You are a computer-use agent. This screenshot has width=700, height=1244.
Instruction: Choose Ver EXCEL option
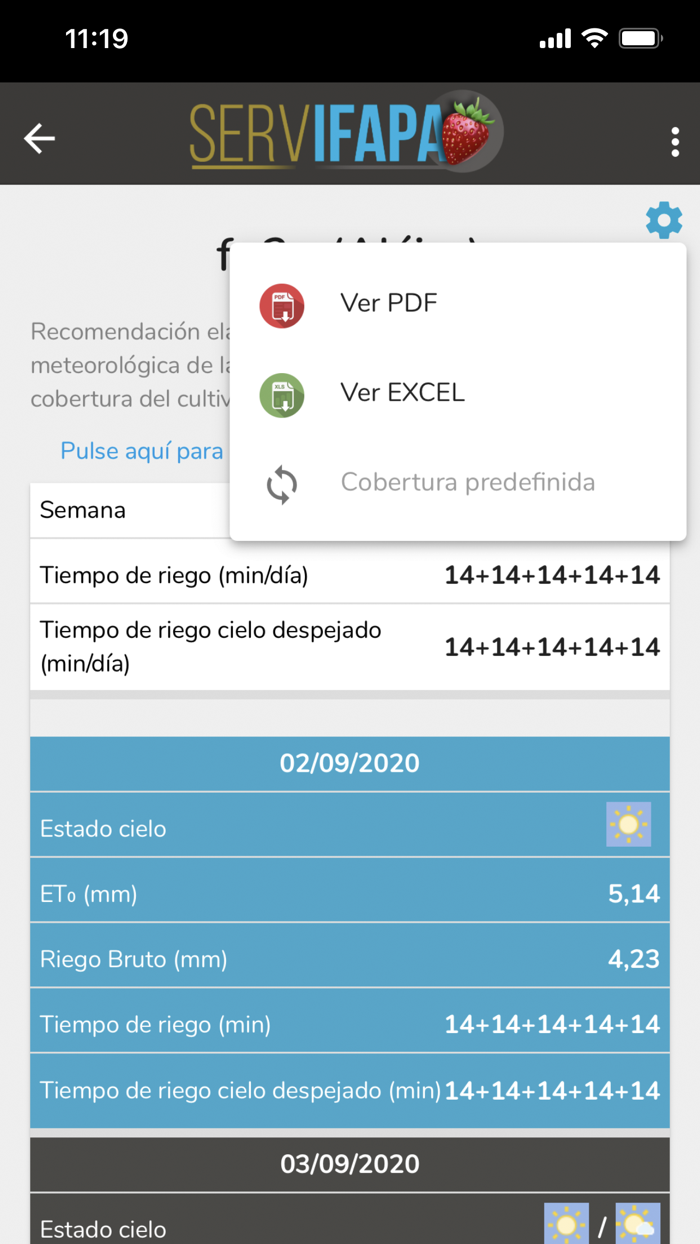[402, 393]
